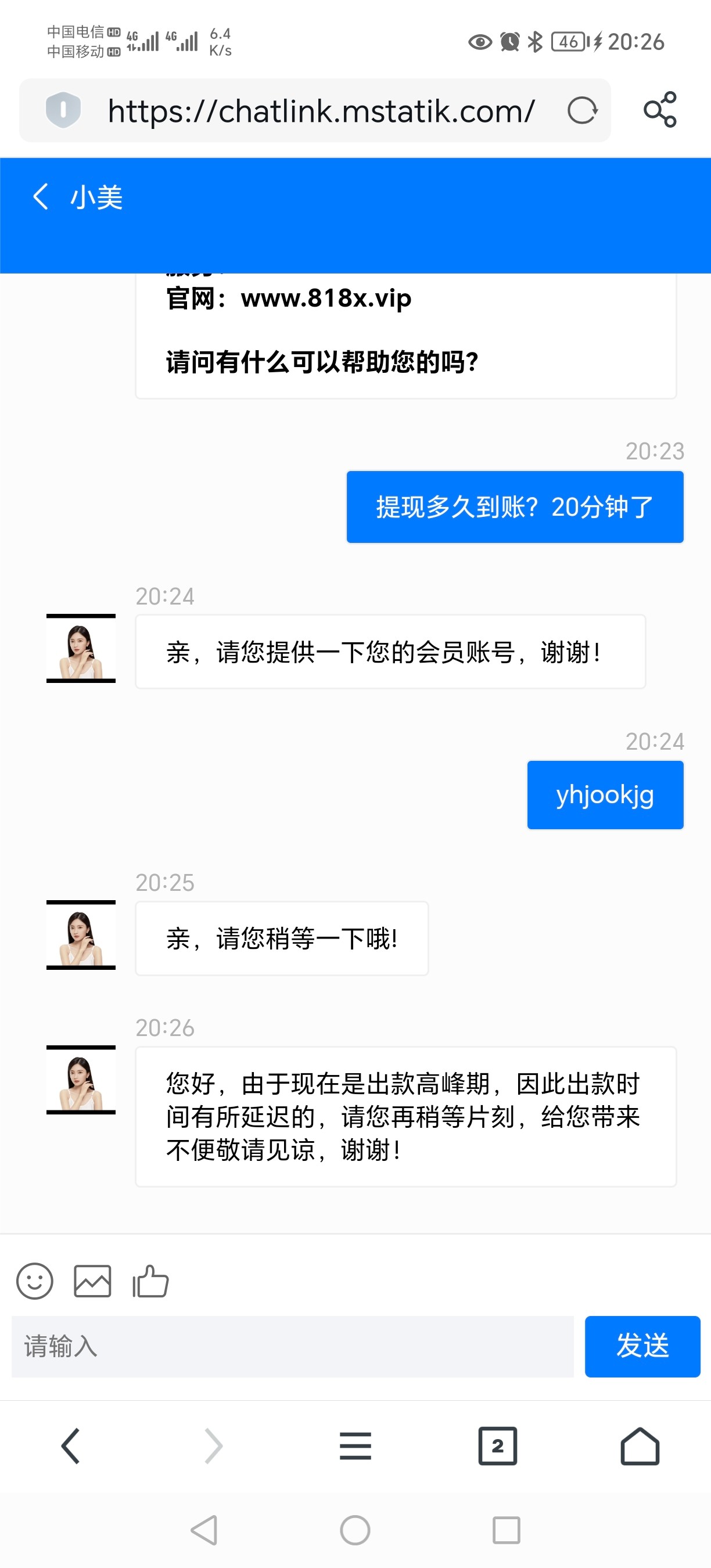Return to the phone home screen
The height and width of the screenshot is (1568, 711).
355,1530
